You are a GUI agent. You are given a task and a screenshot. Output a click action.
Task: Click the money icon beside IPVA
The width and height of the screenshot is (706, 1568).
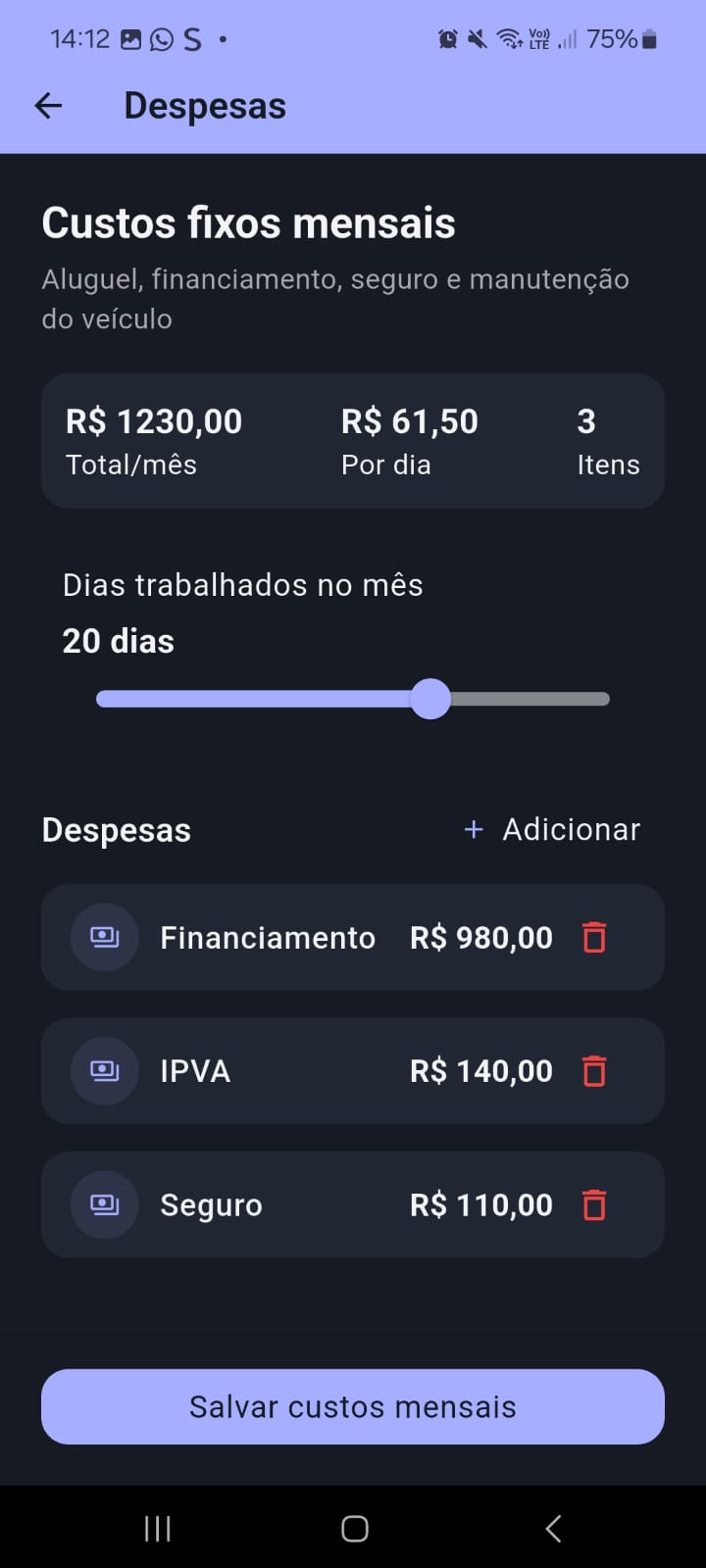pos(104,1070)
